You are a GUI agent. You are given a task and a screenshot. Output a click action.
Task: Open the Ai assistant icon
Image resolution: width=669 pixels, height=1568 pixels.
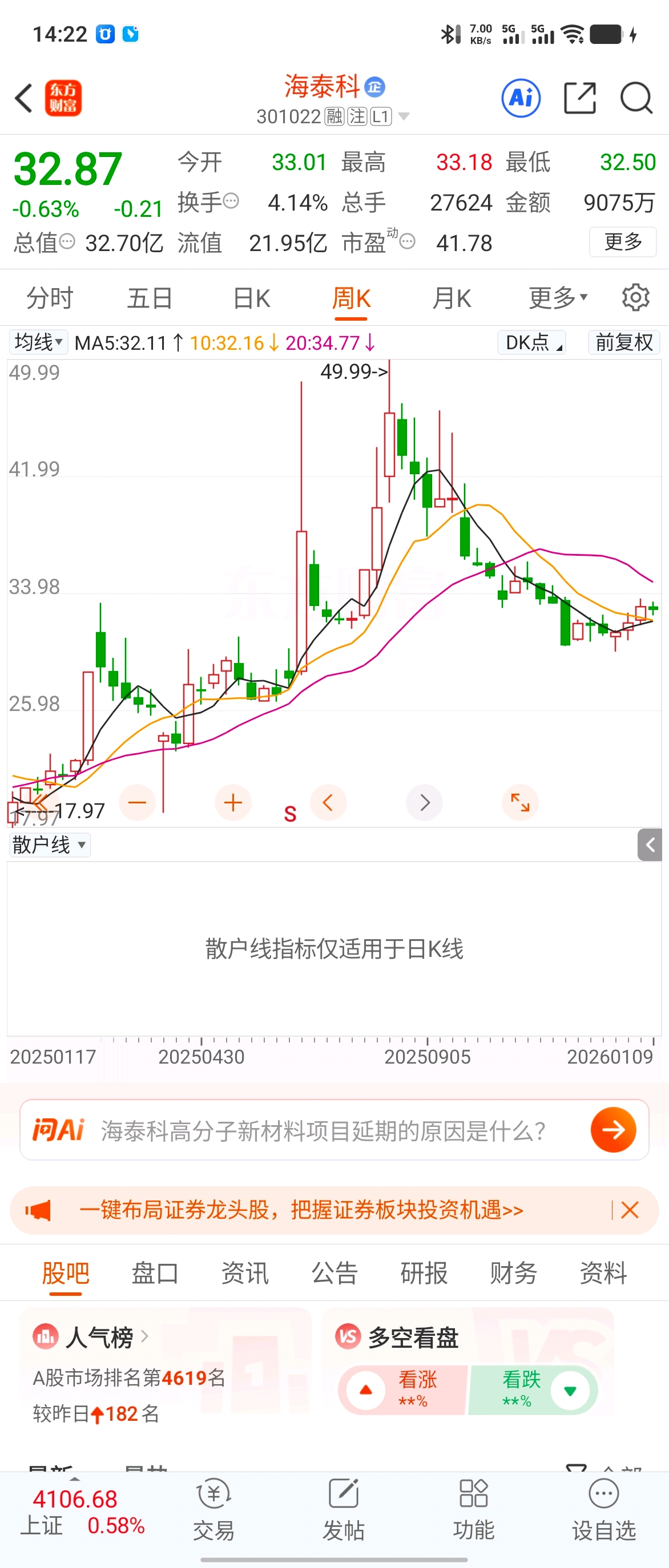(521, 98)
